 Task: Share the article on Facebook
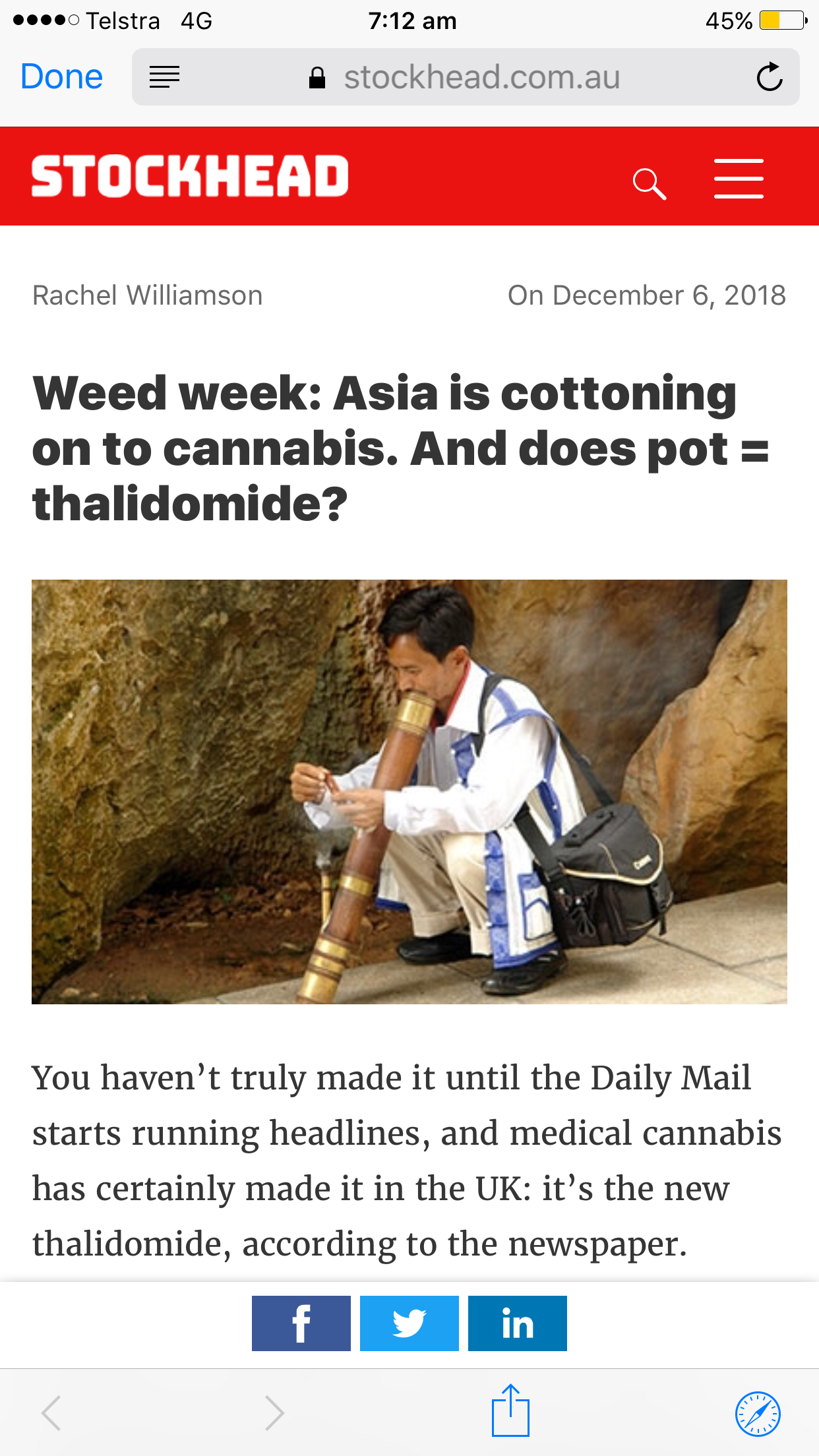coord(301,1323)
